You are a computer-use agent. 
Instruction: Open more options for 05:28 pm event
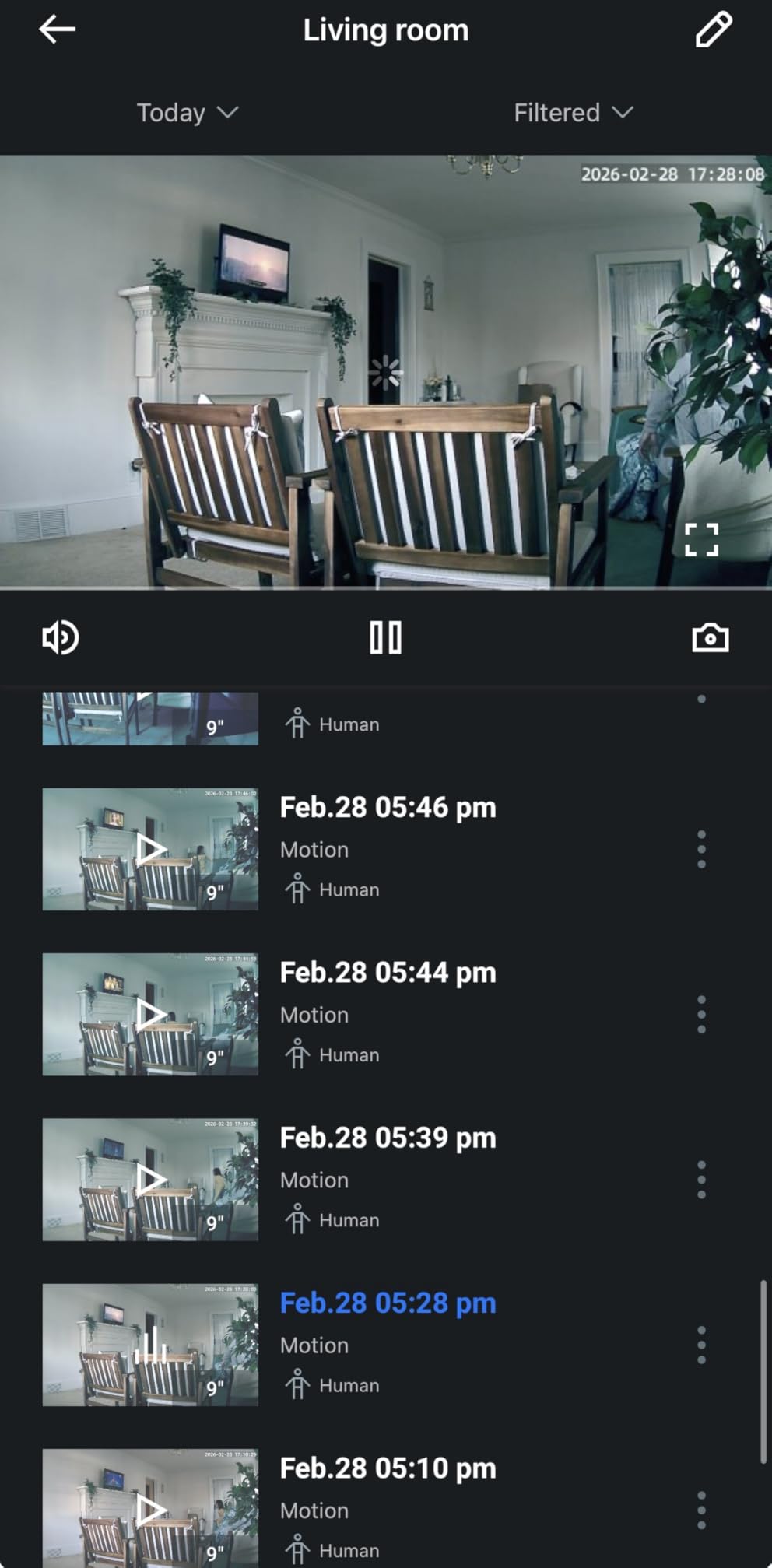point(701,1345)
